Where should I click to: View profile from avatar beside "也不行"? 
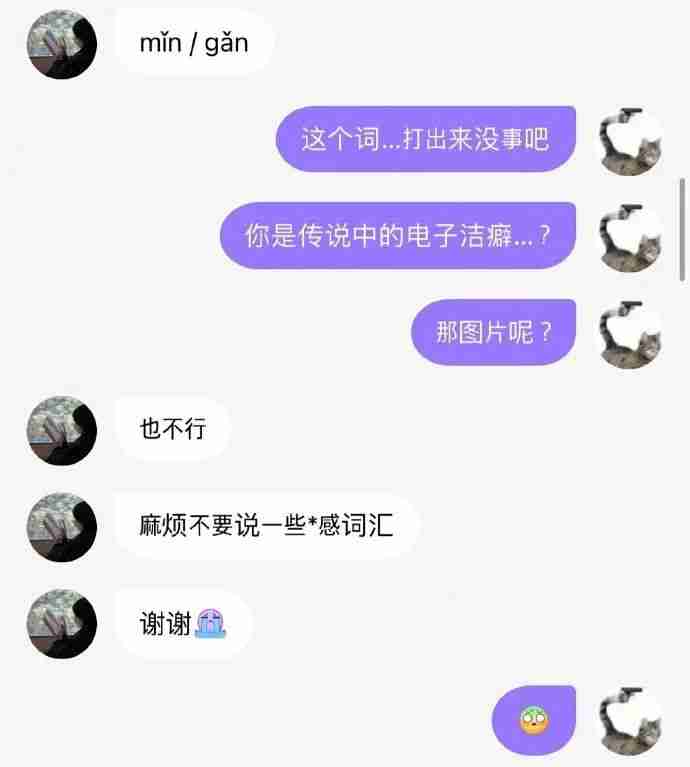(x=62, y=430)
